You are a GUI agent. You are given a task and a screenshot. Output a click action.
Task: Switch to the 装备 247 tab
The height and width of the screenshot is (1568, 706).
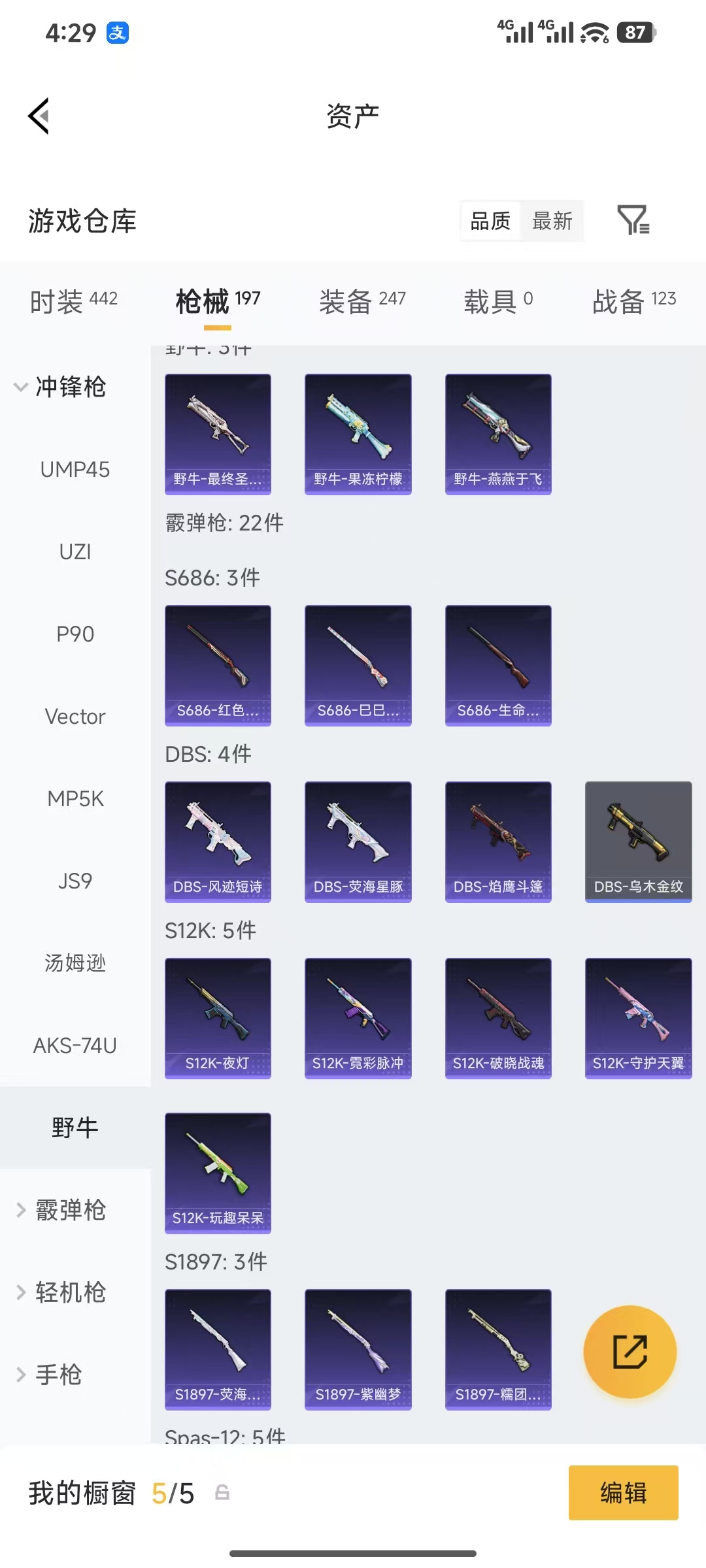pos(361,301)
